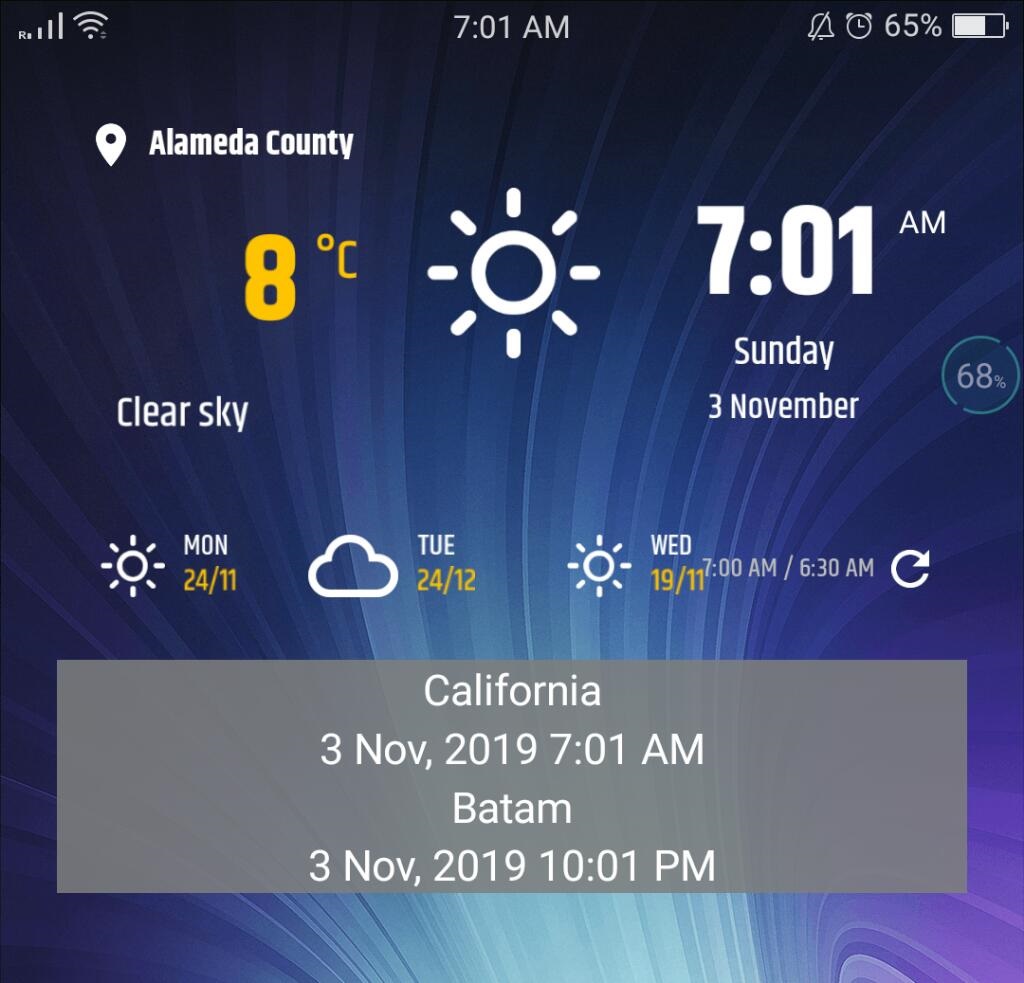
Task: Open the Monday 24/11 forecast
Action: click(170, 565)
